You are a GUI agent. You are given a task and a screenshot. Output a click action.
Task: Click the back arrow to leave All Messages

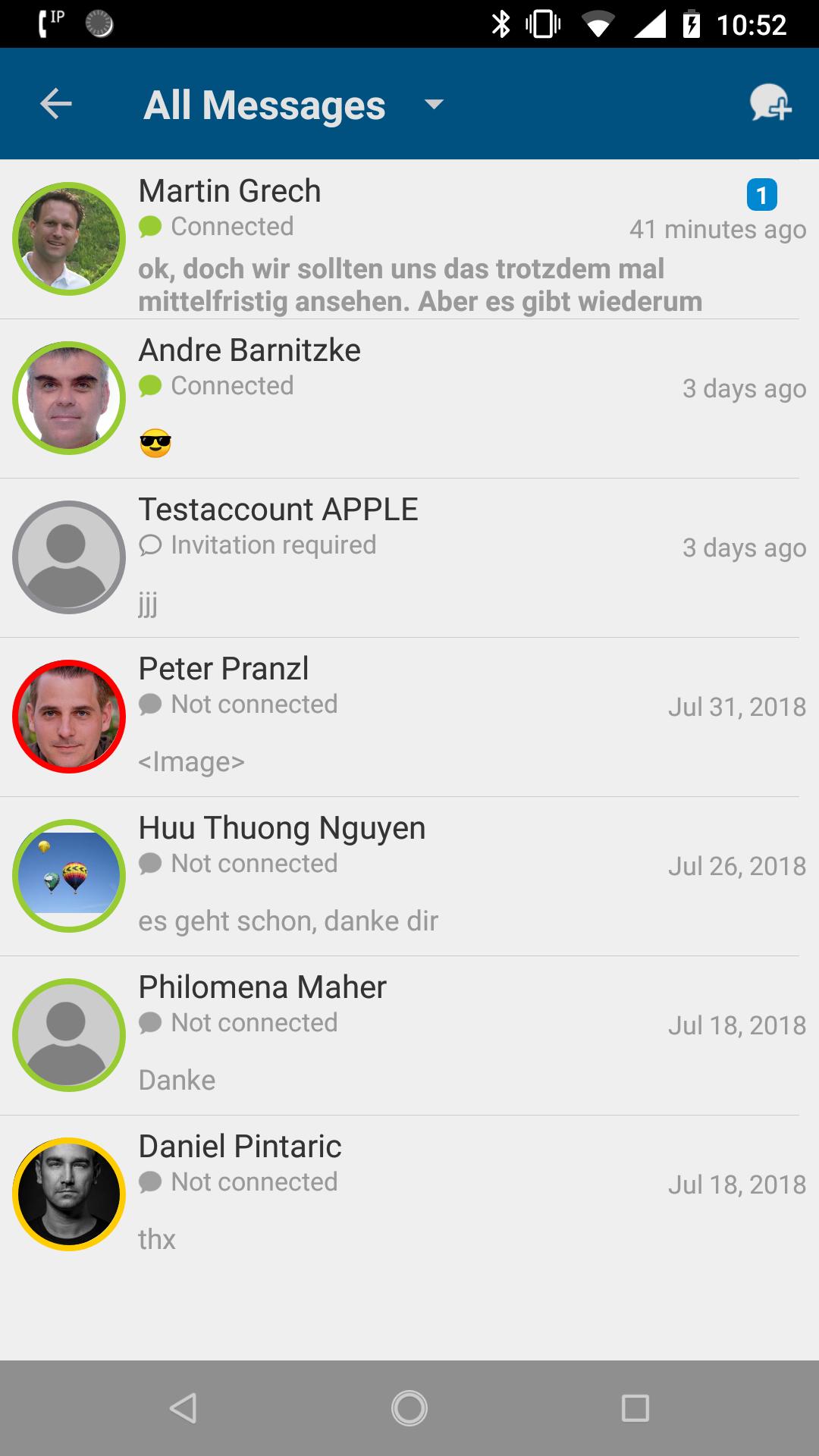53,104
